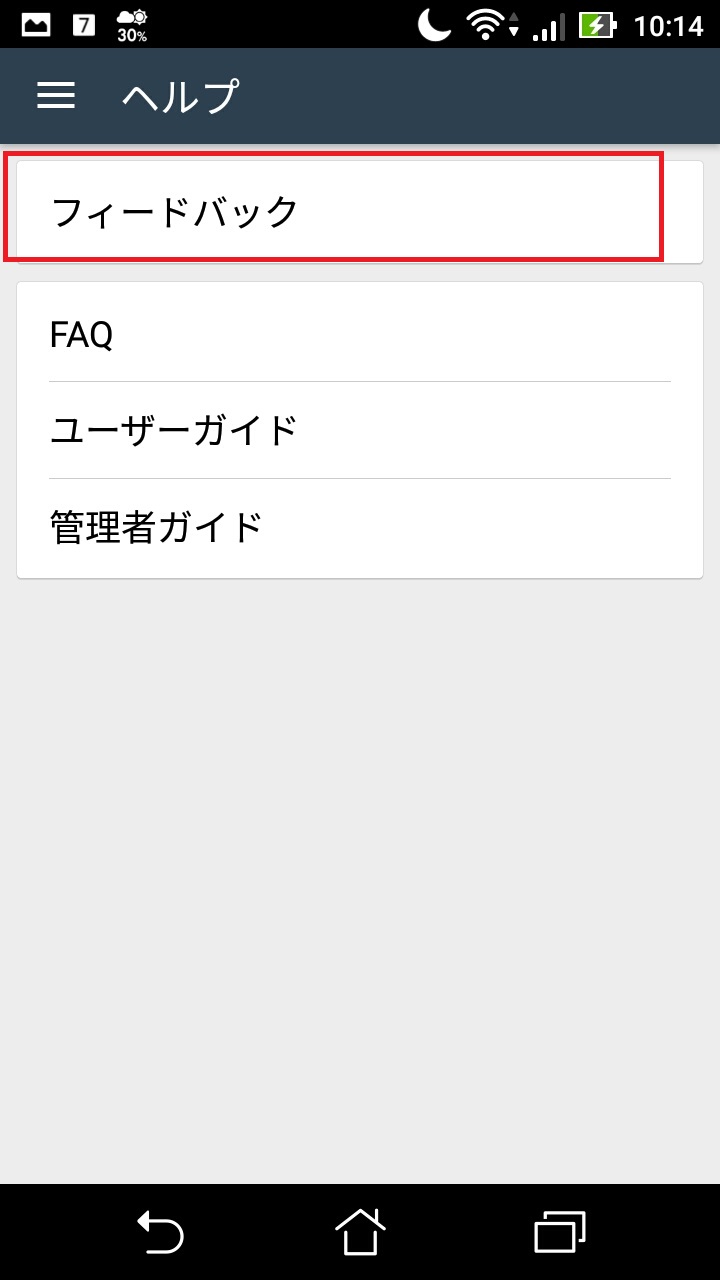Go to the home screen
The height and width of the screenshot is (1280, 720).
point(360,1231)
